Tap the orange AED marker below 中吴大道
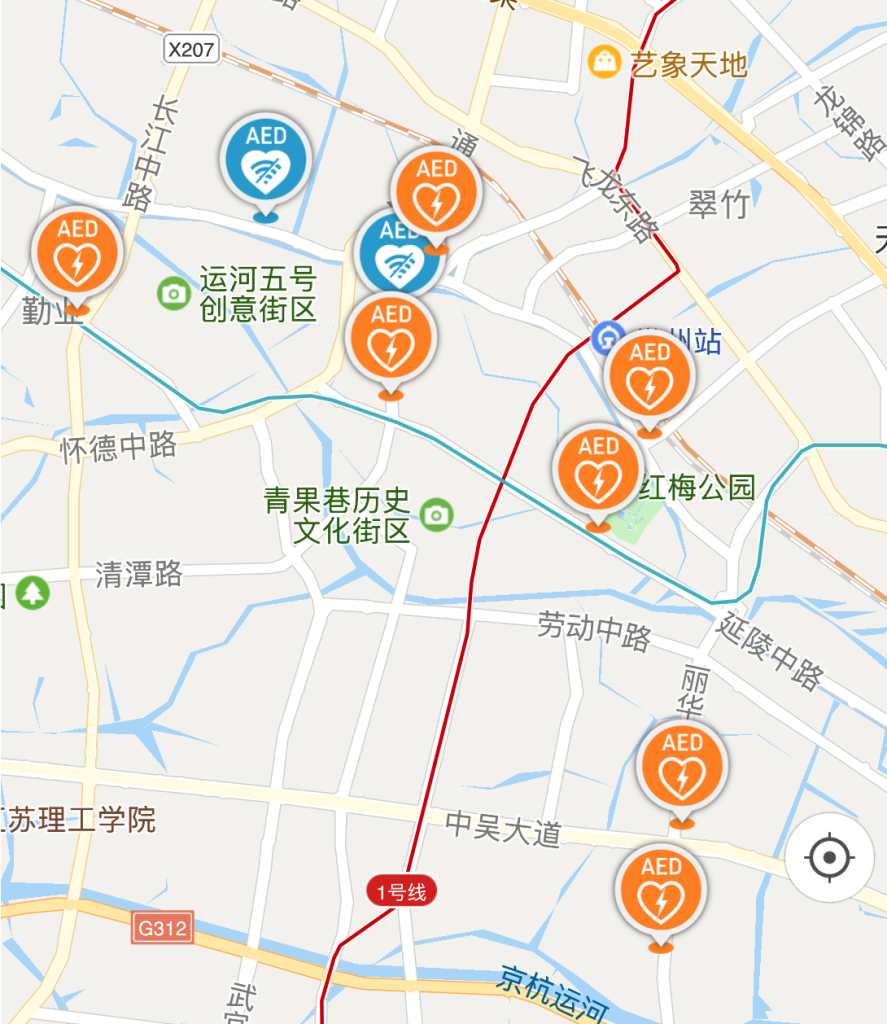 tap(661, 891)
